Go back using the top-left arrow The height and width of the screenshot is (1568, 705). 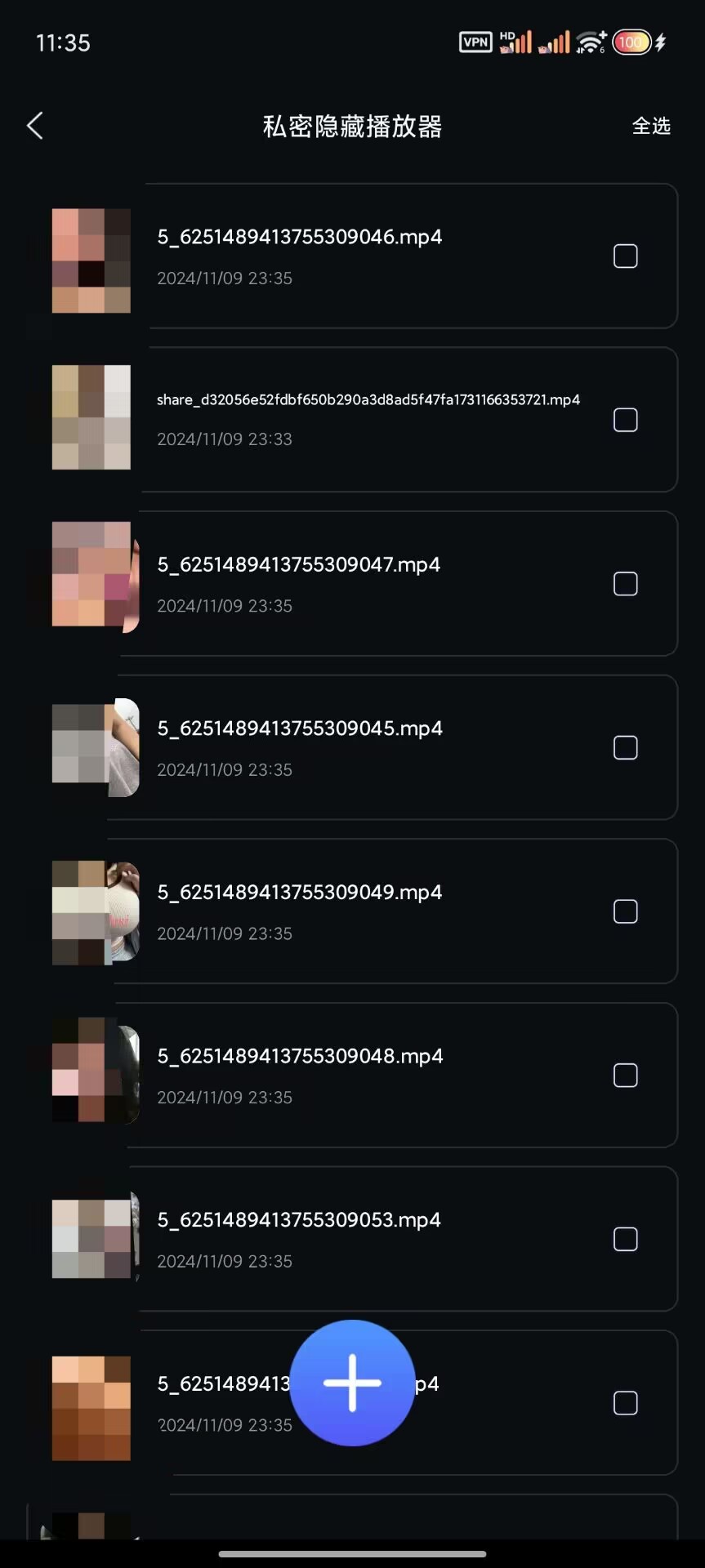pos(35,126)
